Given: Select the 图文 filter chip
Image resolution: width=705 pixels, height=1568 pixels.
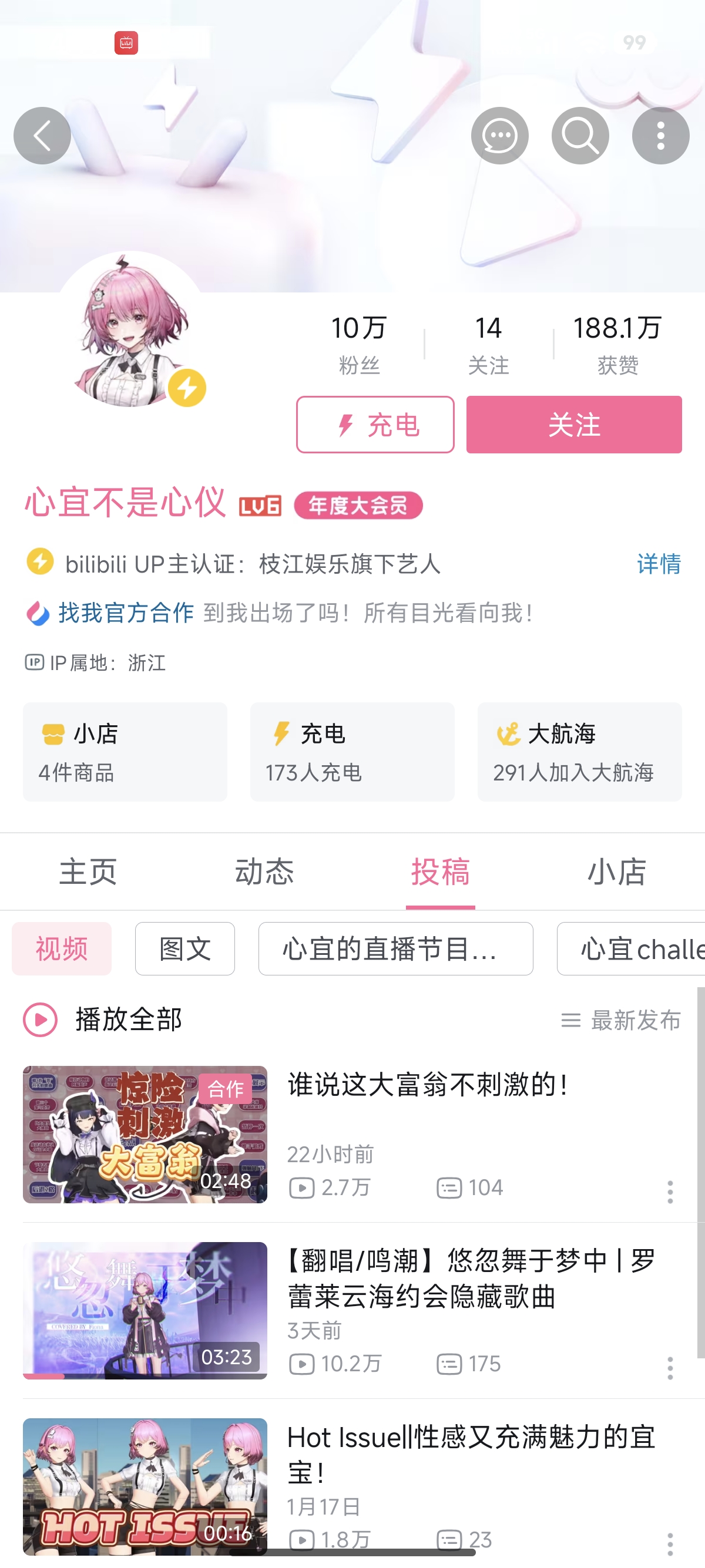Looking at the screenshot, I should [184, 948].
